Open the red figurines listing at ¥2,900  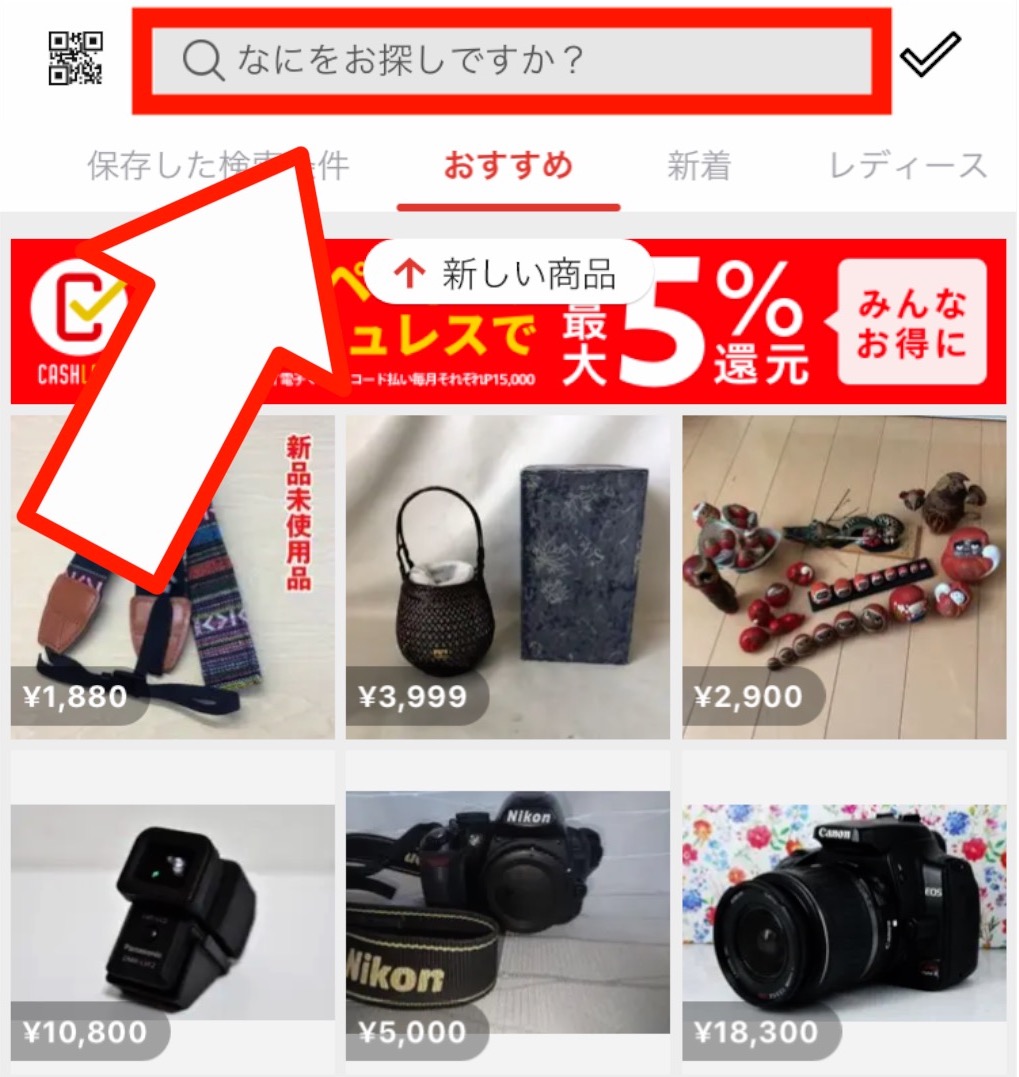pyautogui.click(x=844, y=577)
